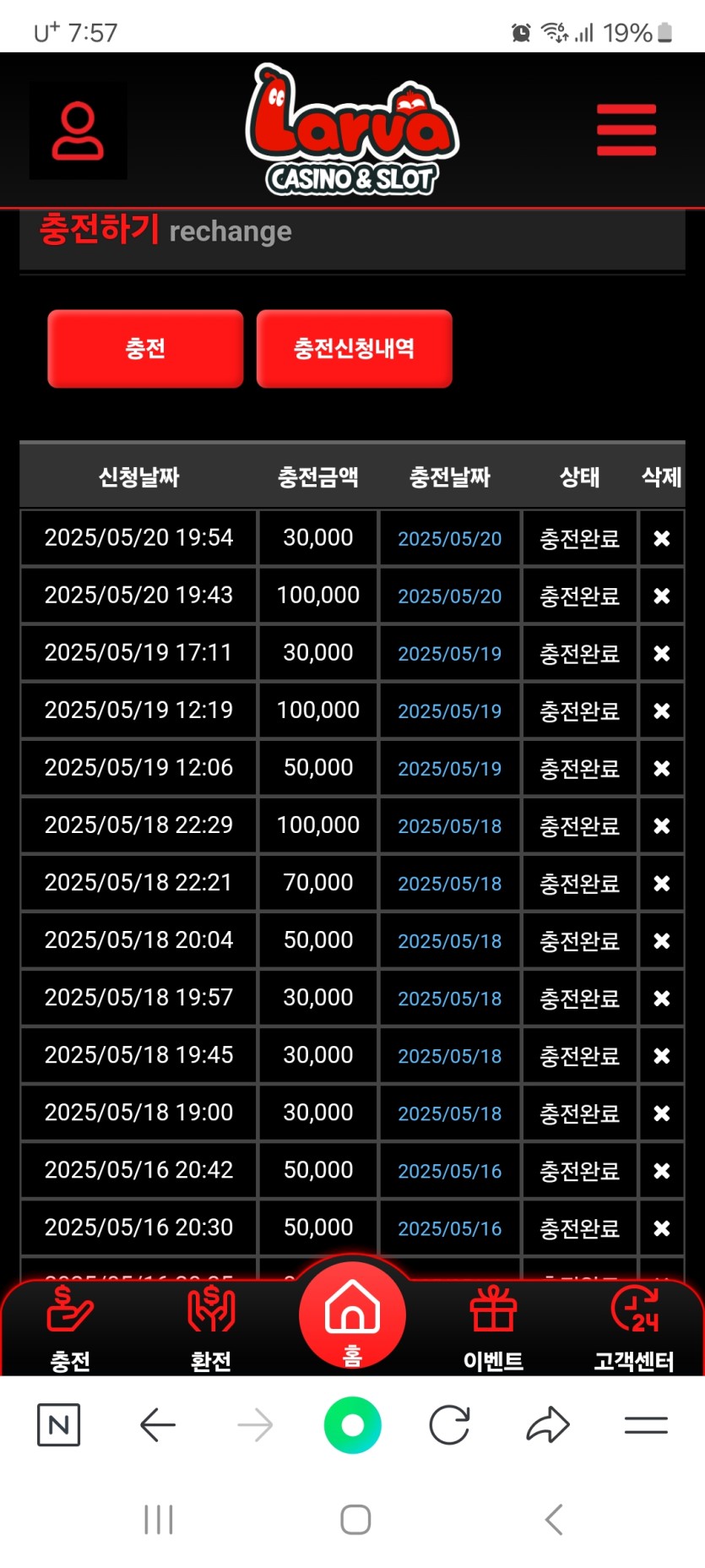Delete the 2025/05/18 22:29 record
This screenshot has height=1568, width=705.
click(662, 825)
